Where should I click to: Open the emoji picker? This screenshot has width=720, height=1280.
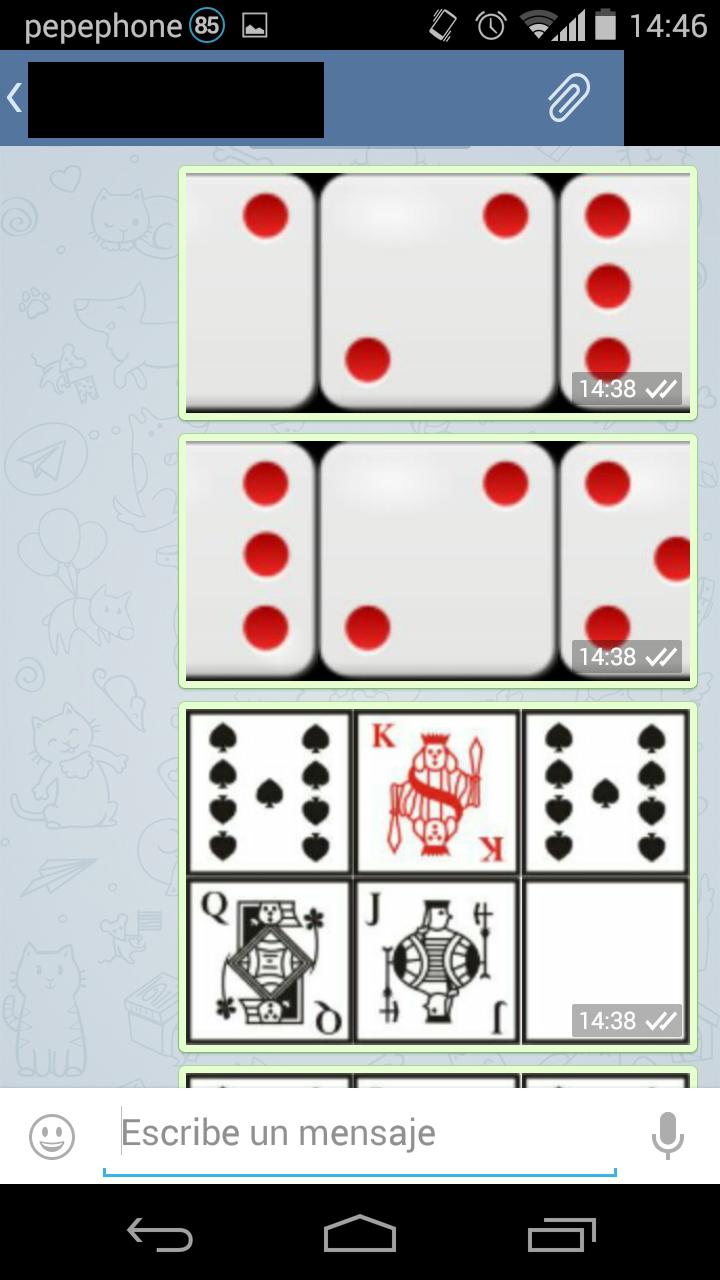coord(52,1136)
